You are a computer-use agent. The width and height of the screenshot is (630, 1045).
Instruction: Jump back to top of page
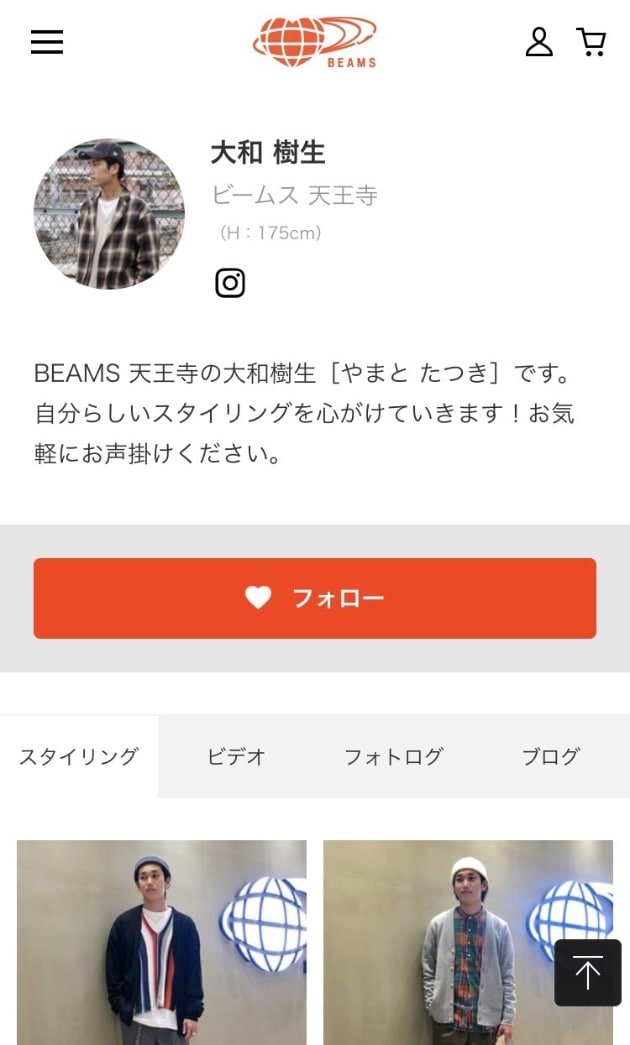[x=588, y=972]
